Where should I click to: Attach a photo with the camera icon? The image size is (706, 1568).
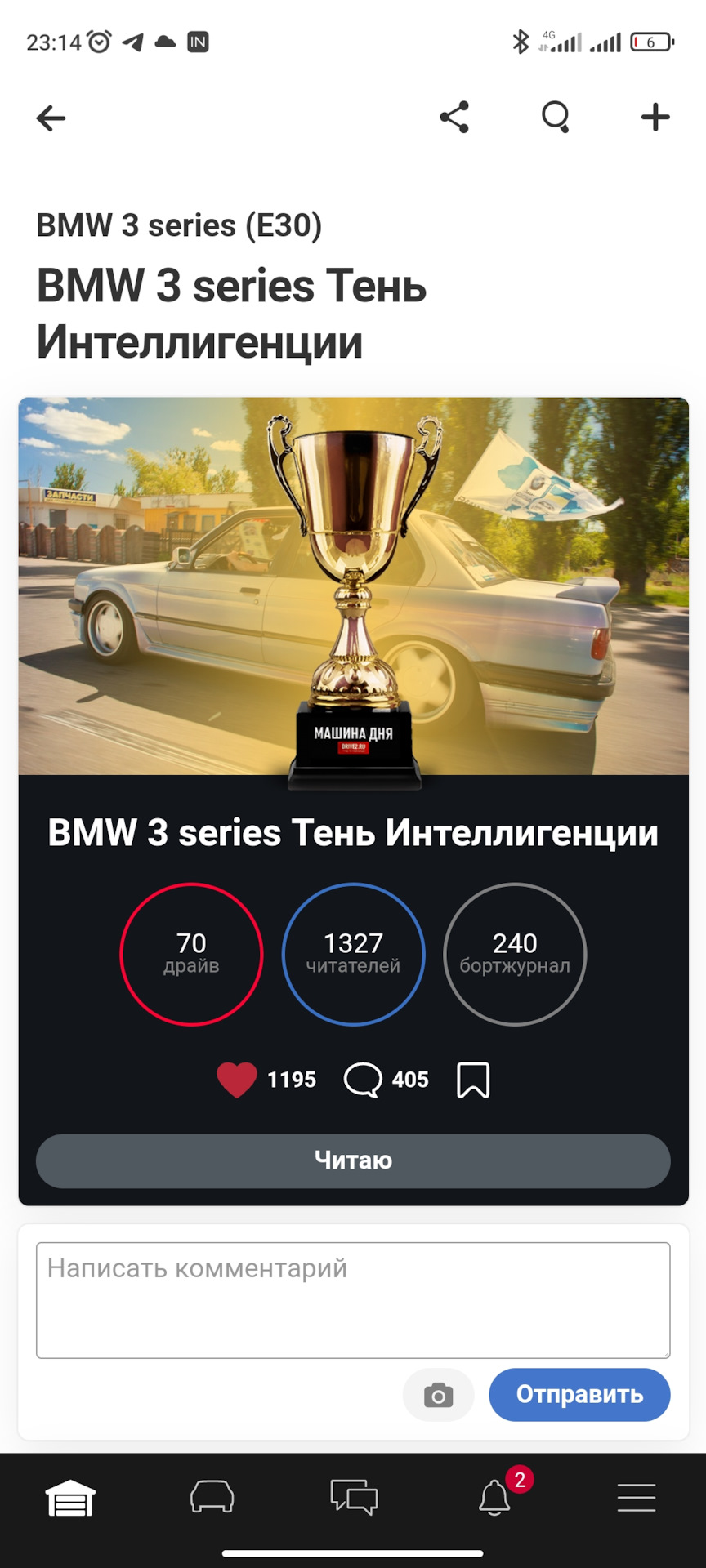(439, 1395)
